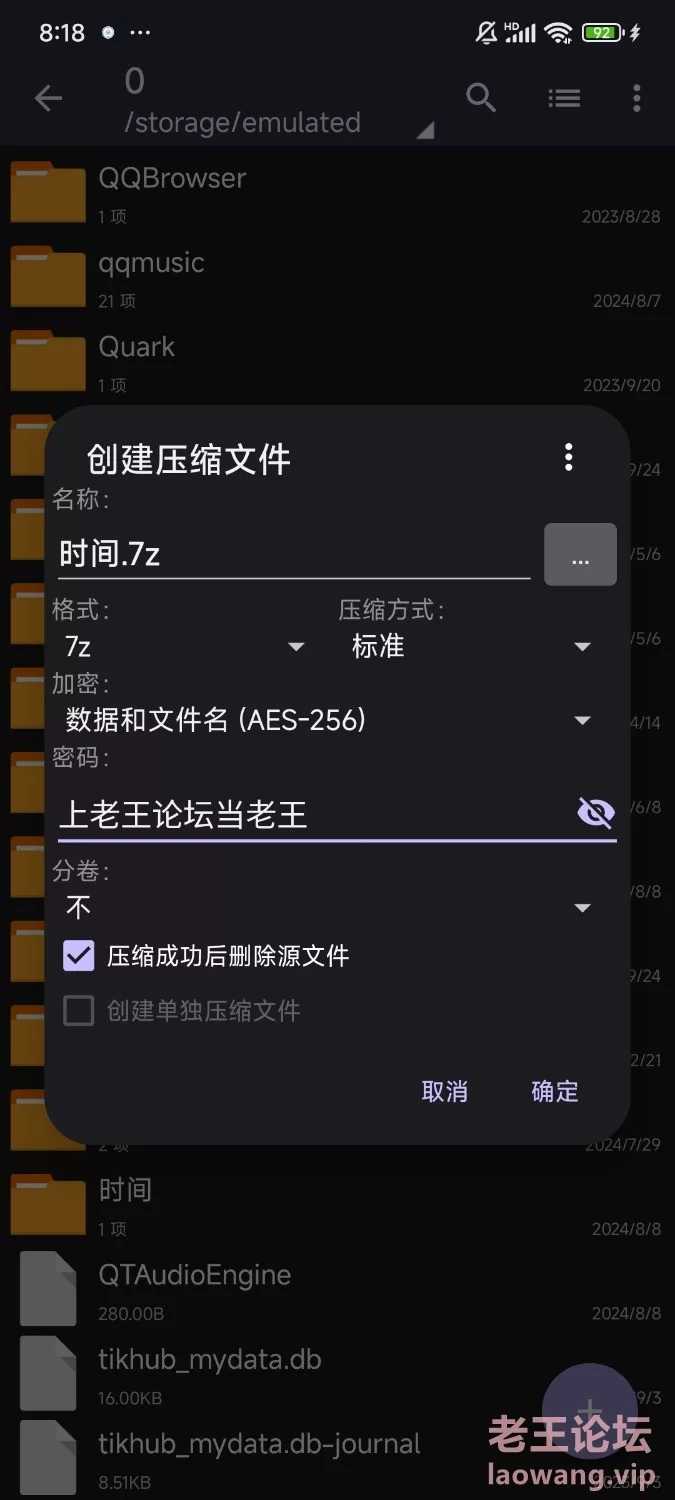Open the 加密 encryption method dropdown
This screenshot has width=675, height=1500.
click(x=328, y=720)
